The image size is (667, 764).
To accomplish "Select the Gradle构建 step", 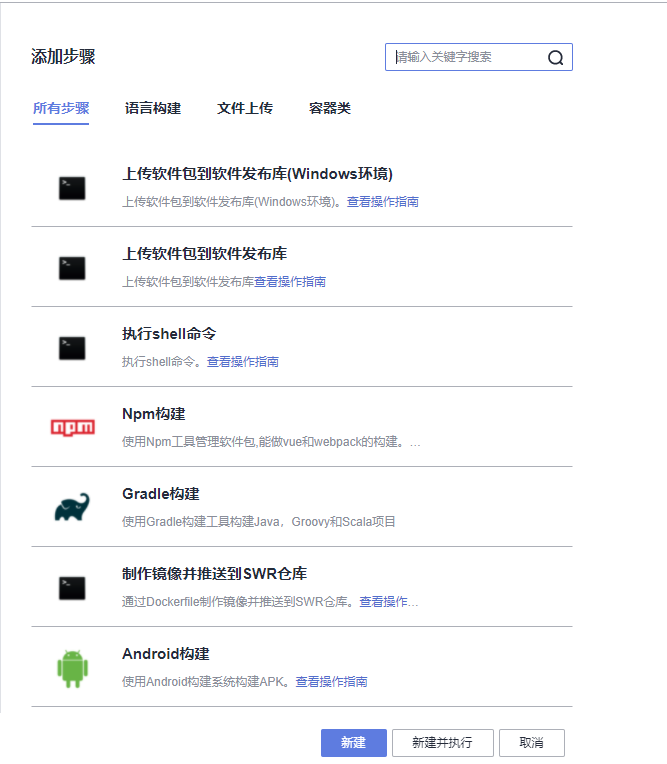I will coord(161,494).
